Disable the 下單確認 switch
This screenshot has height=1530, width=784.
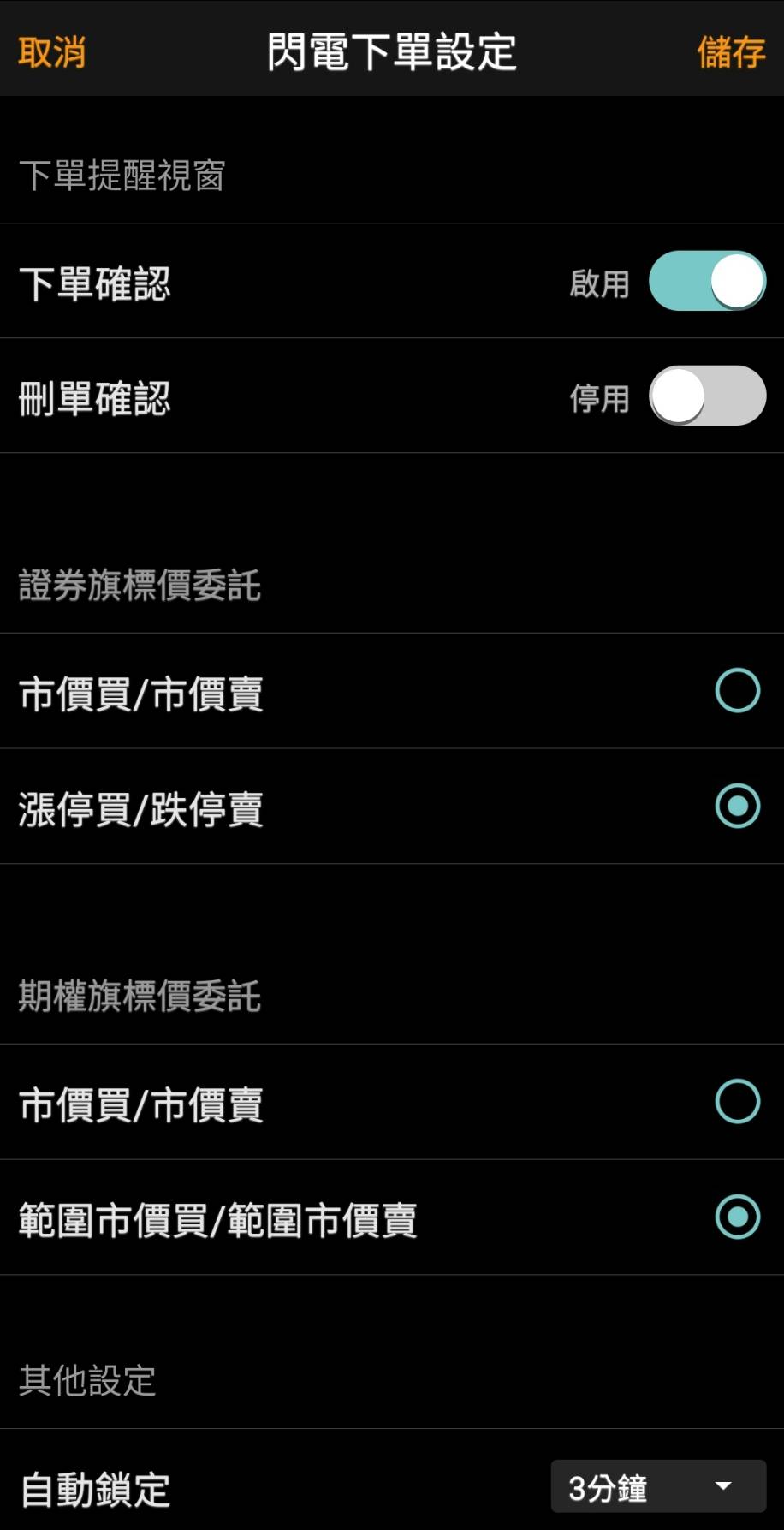tap(707, 282)
